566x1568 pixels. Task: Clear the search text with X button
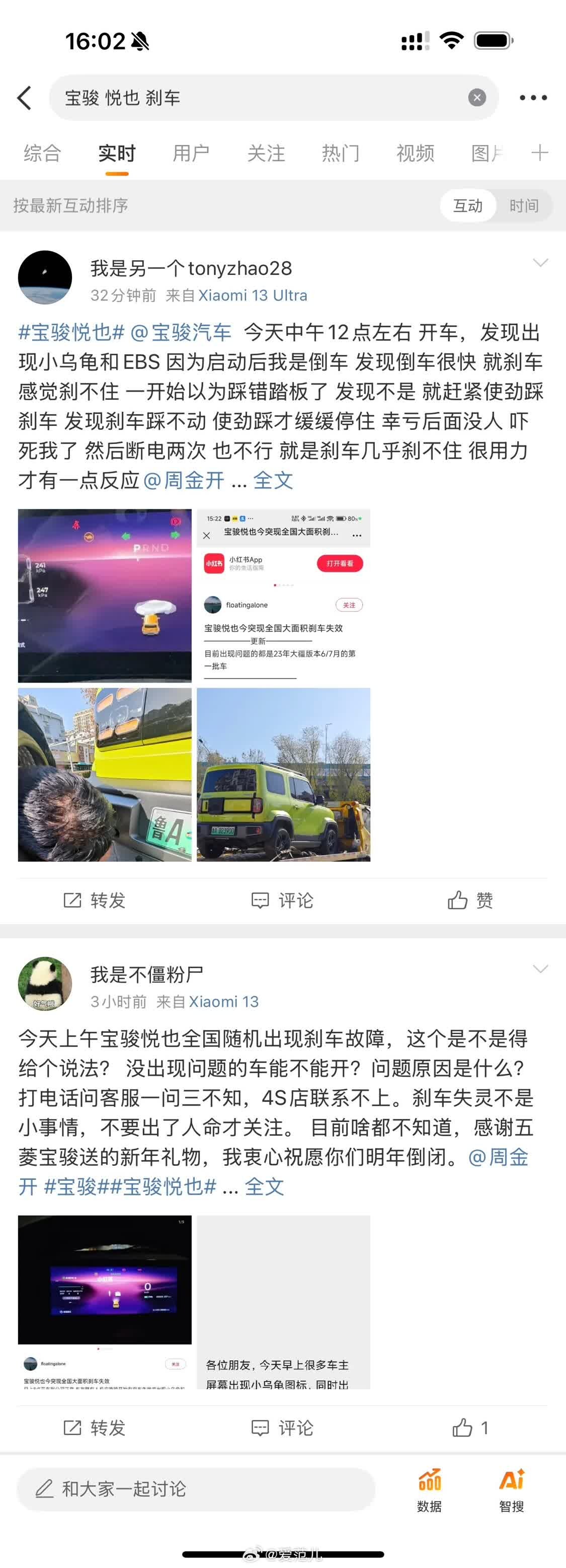476,97
